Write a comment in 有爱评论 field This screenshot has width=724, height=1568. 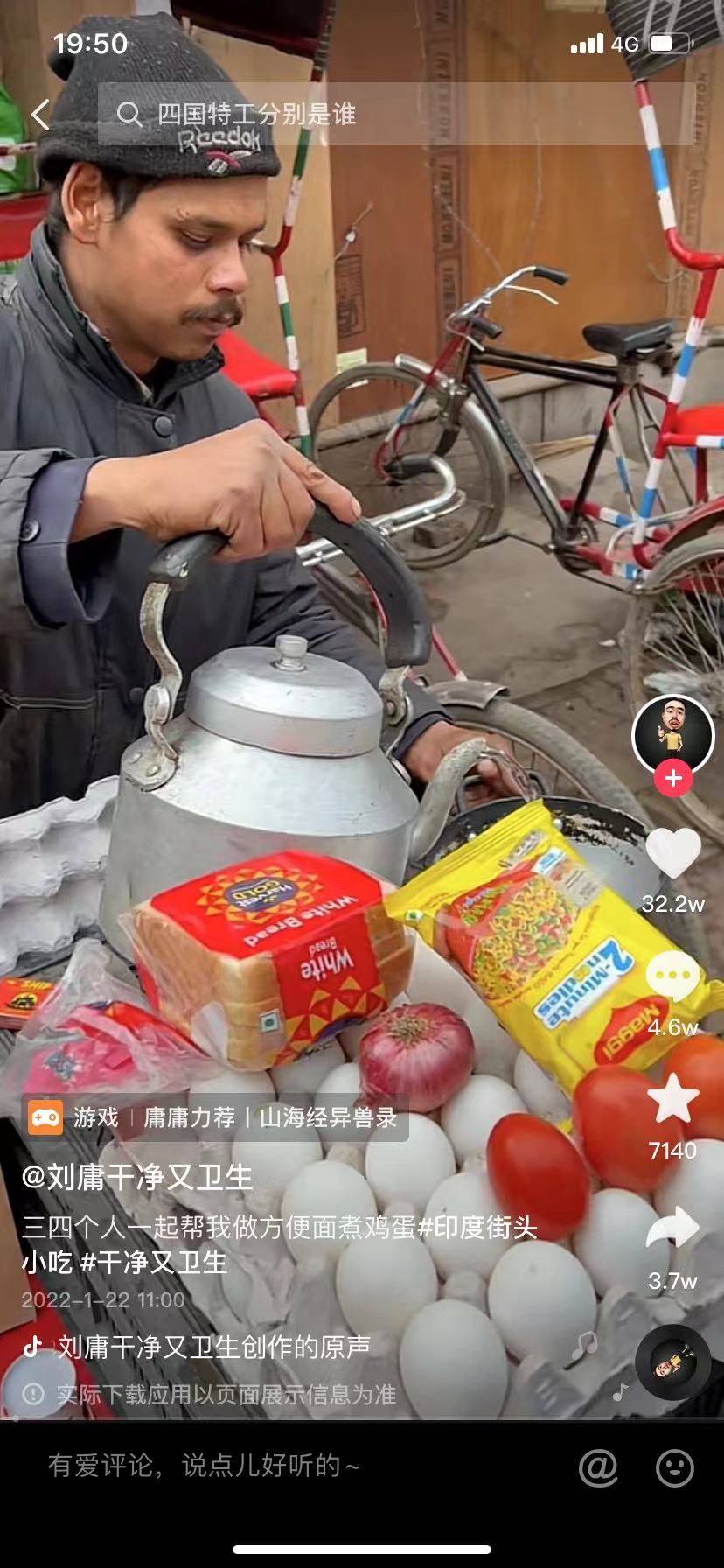tap(262, 1465)
